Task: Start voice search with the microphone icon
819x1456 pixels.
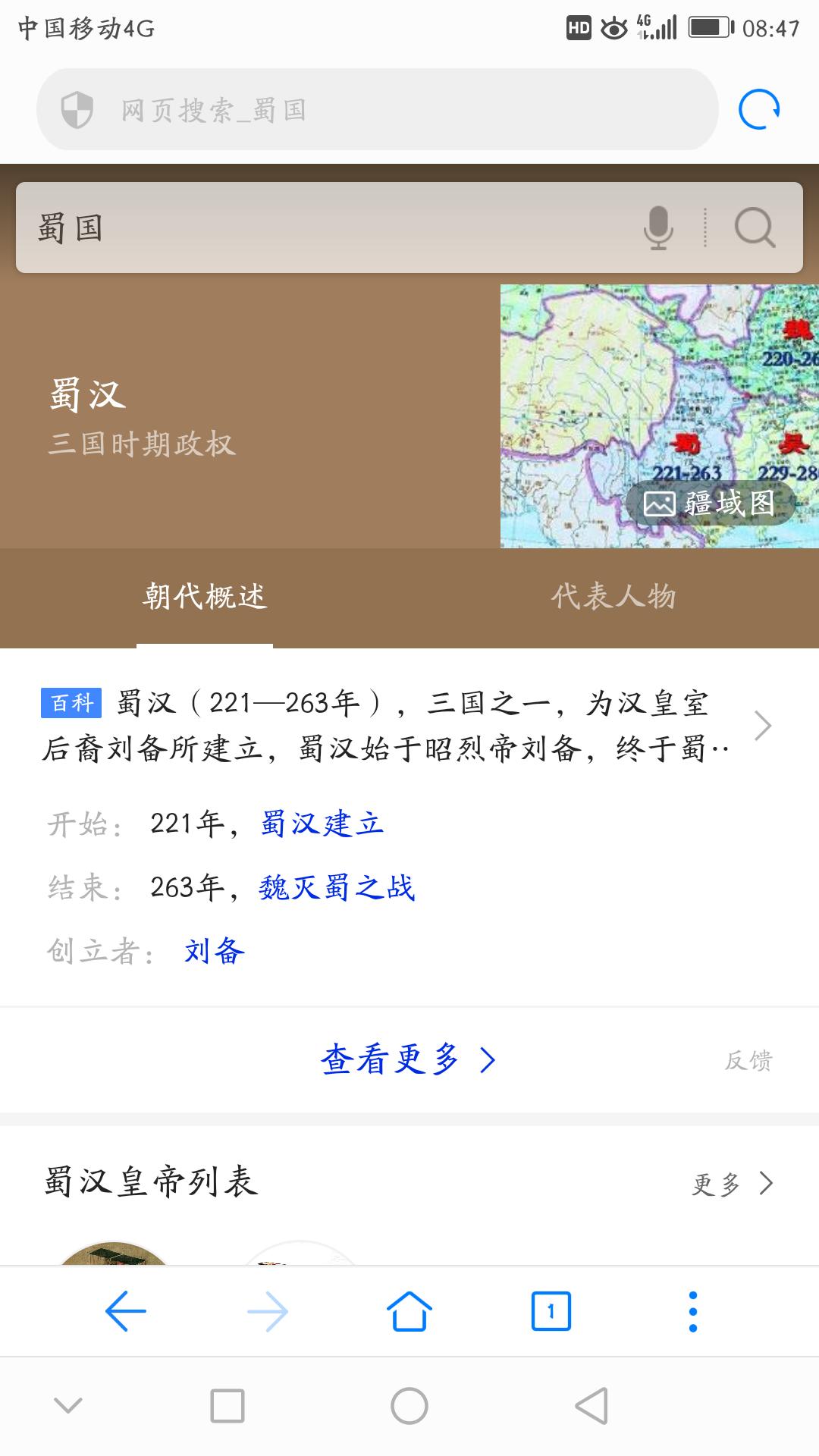Action: tap(658, 227)
